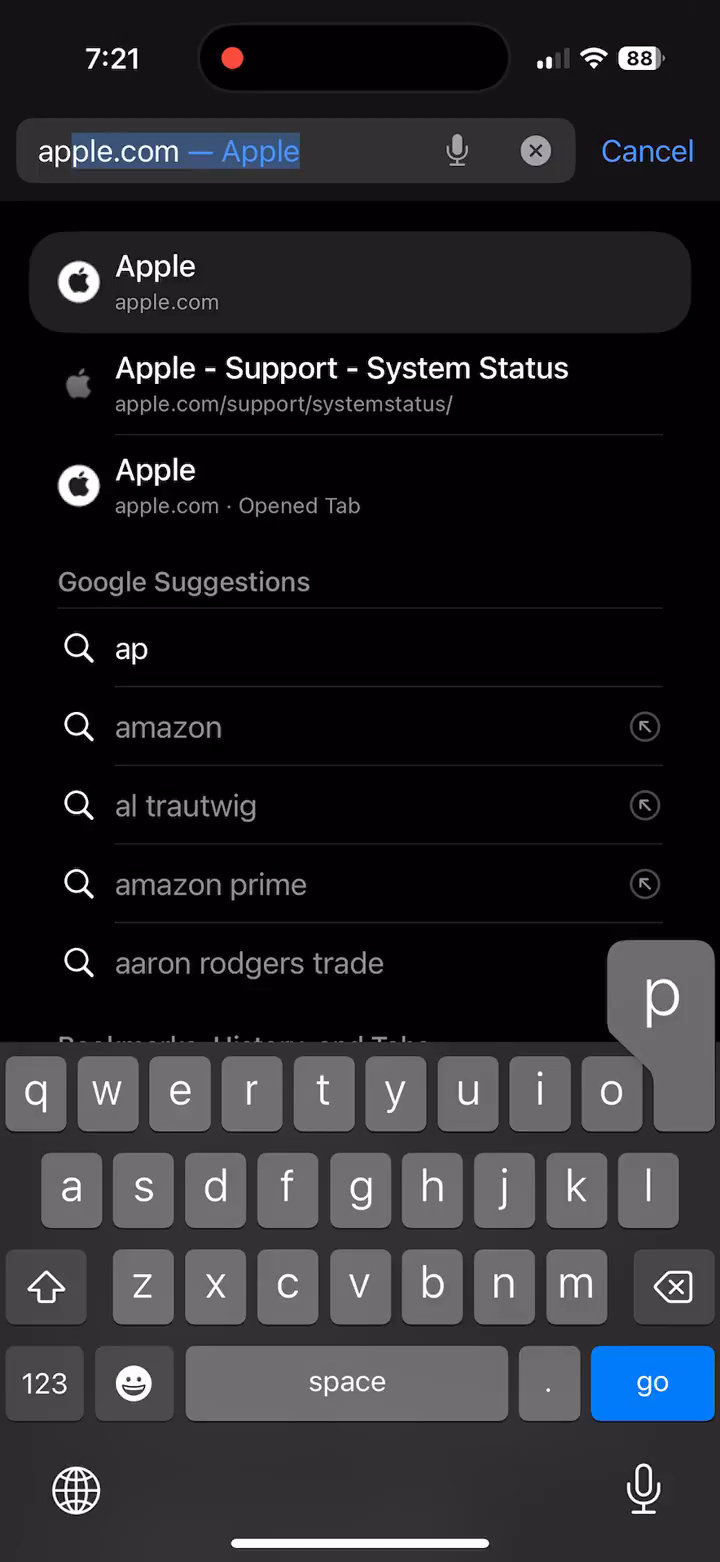Open Apple - Support - System Status result
This screenshot has height=1562, width=720.
(360, 384)
